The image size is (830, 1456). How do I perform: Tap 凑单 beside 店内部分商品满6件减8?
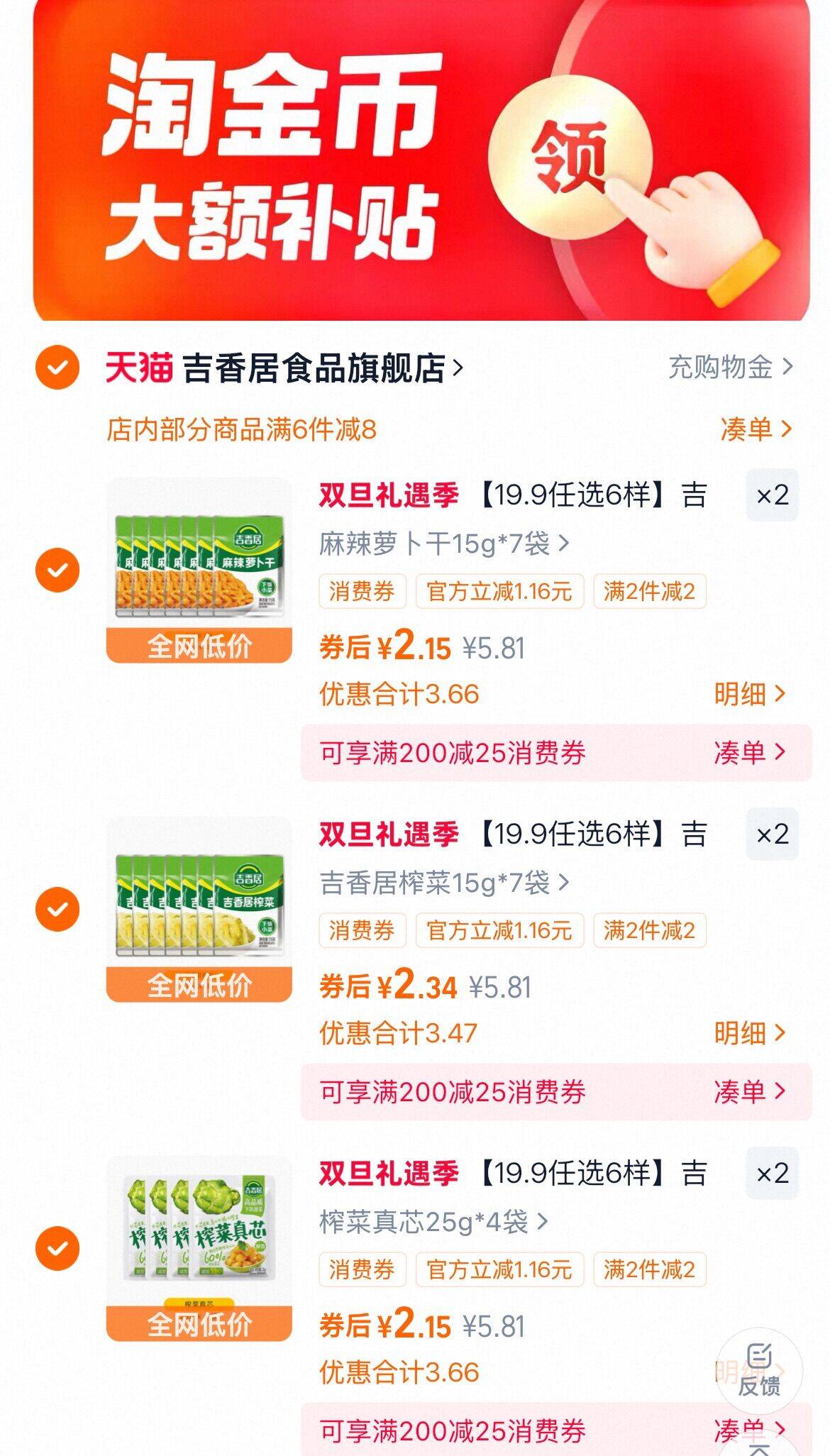pyautogui.click(x=755, y=429)
